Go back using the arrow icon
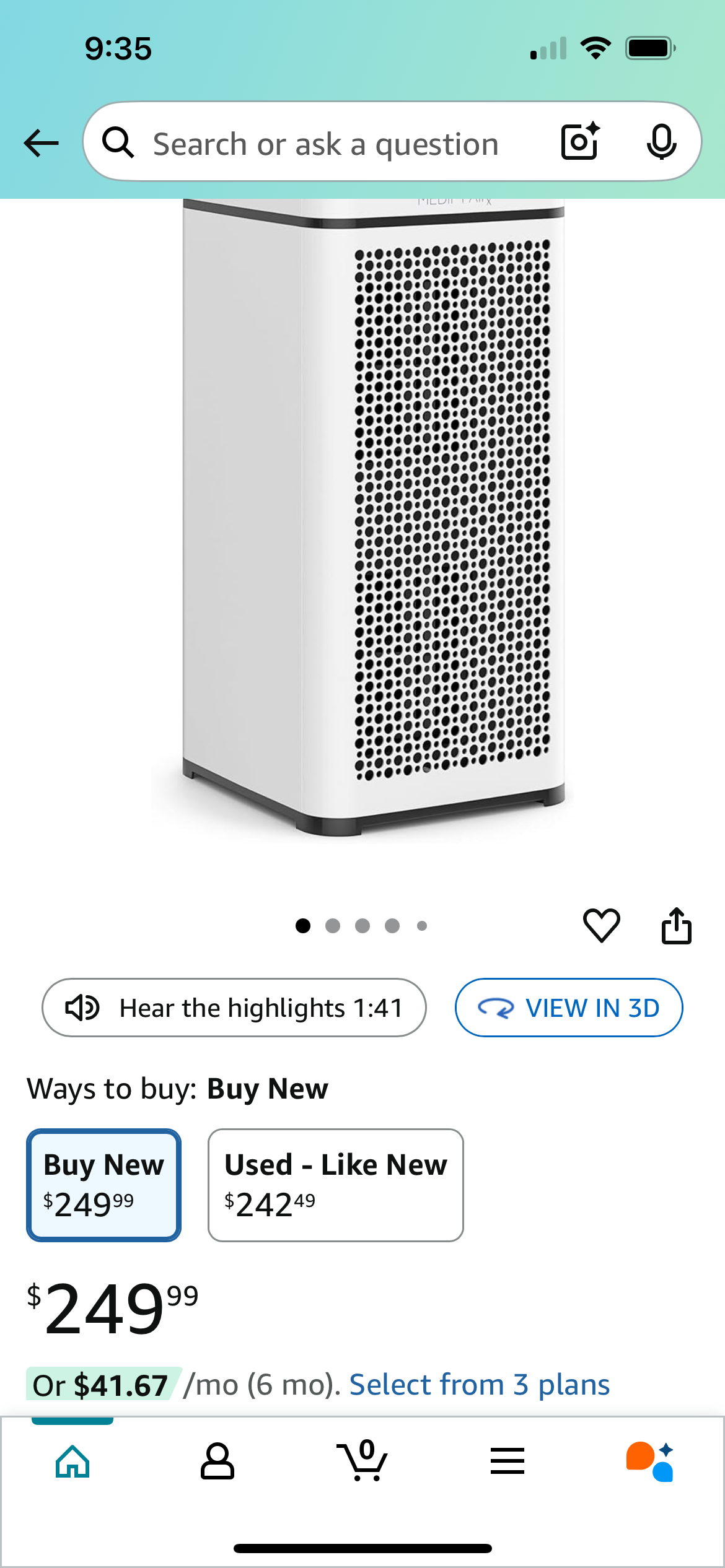The image size is (725, 1568). point(41,143)
